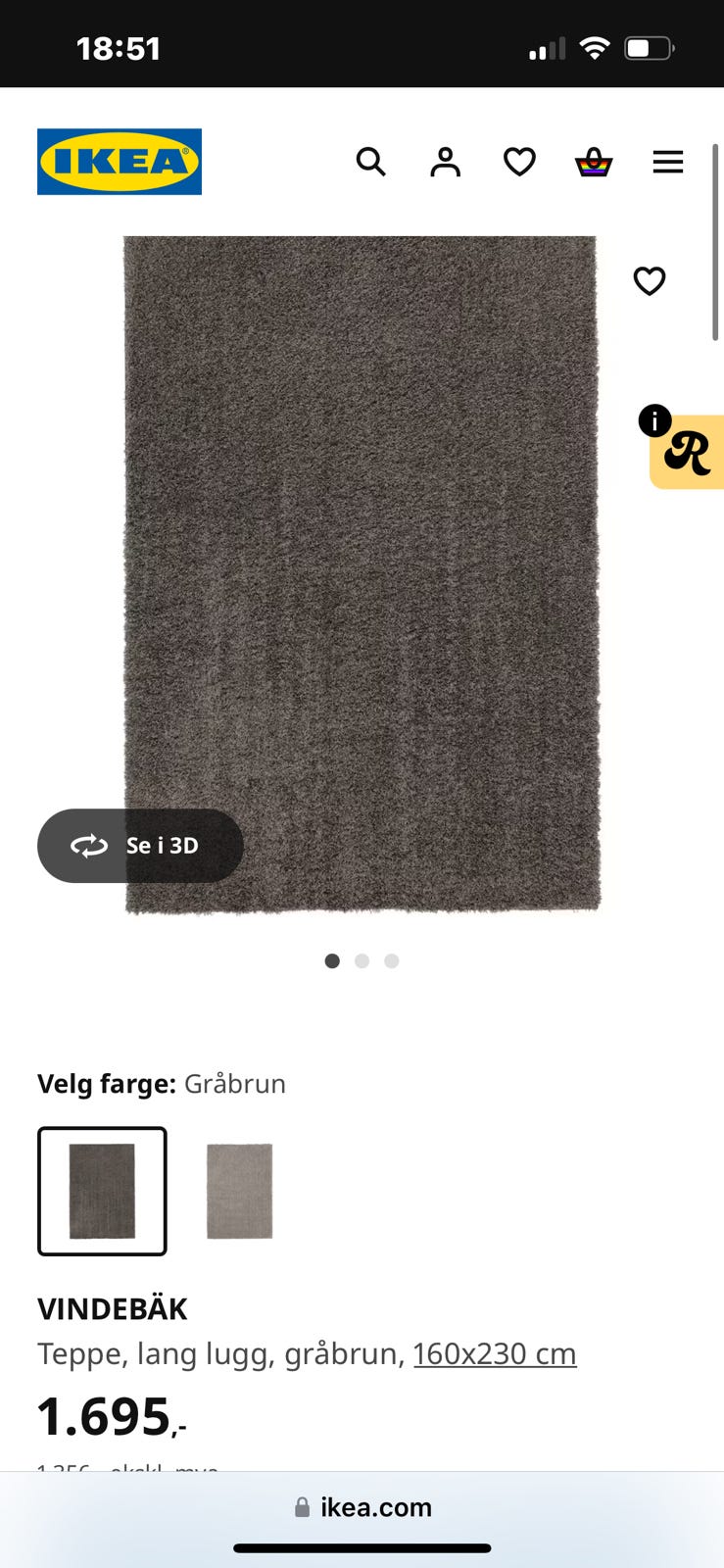Image resolution: width=724 pixels, height=1568 pixels.
Task: View your favorites list
Action: (x=519, y=162)
